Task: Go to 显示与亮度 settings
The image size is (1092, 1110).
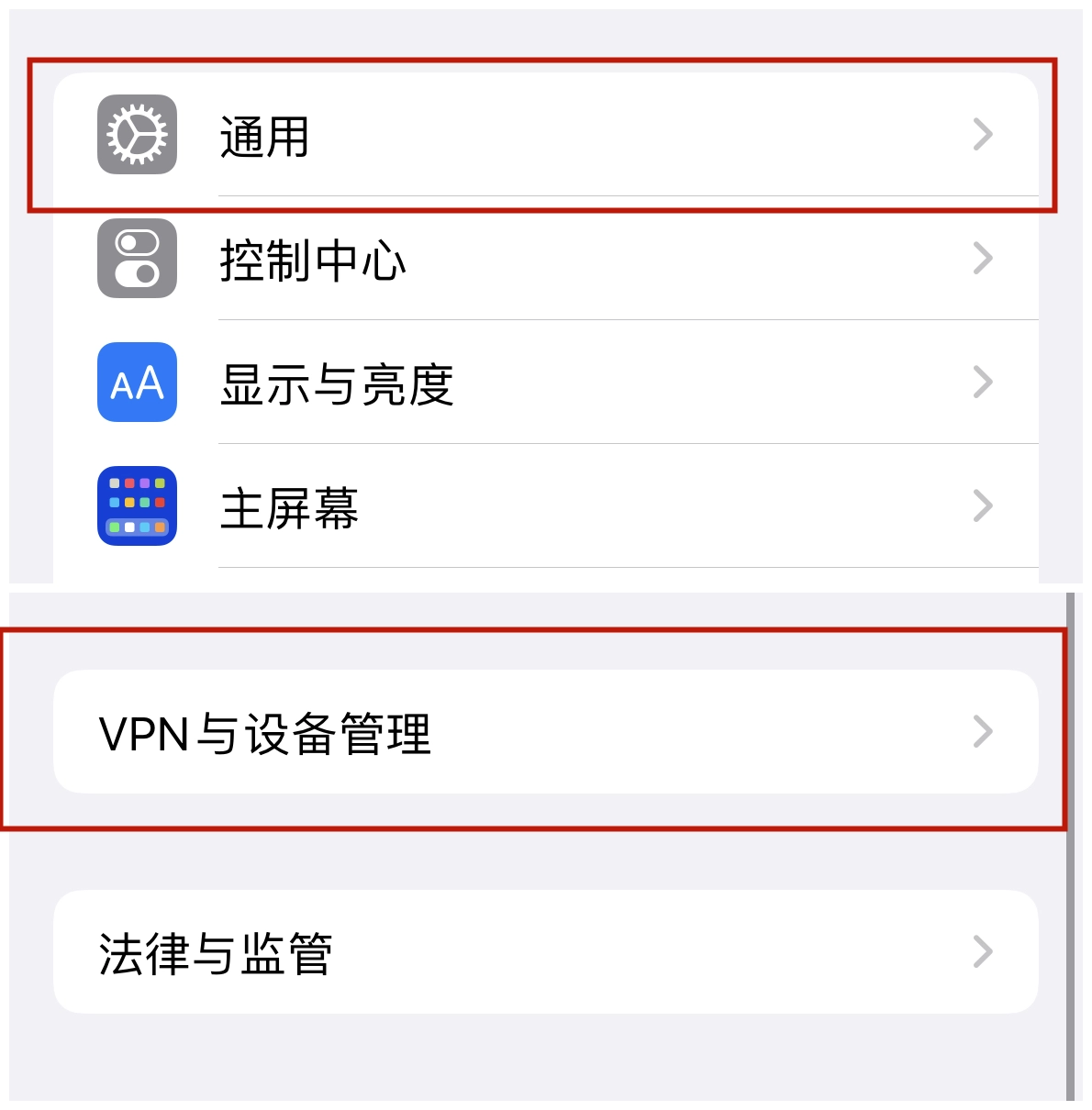Action: [545, 383]
